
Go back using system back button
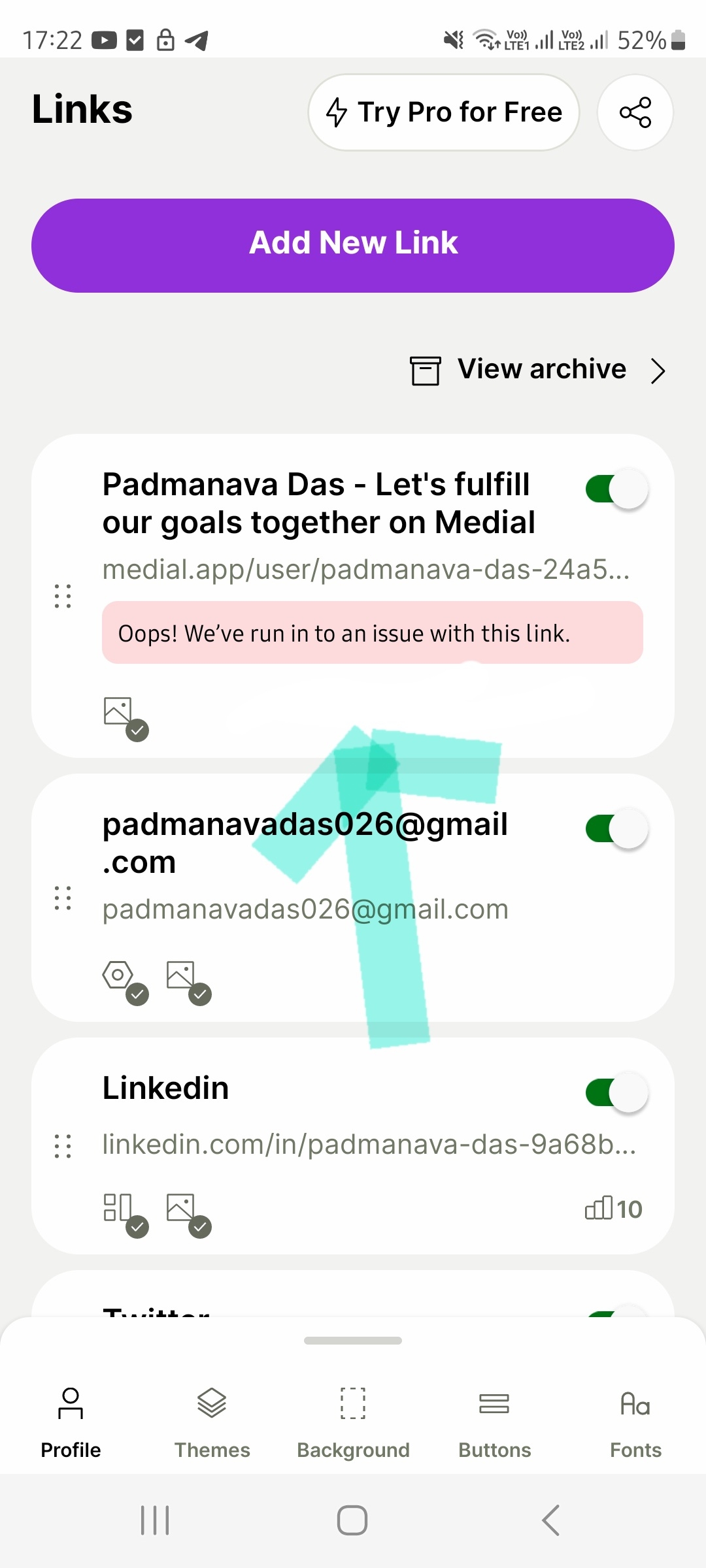[x=550, y=1520]
